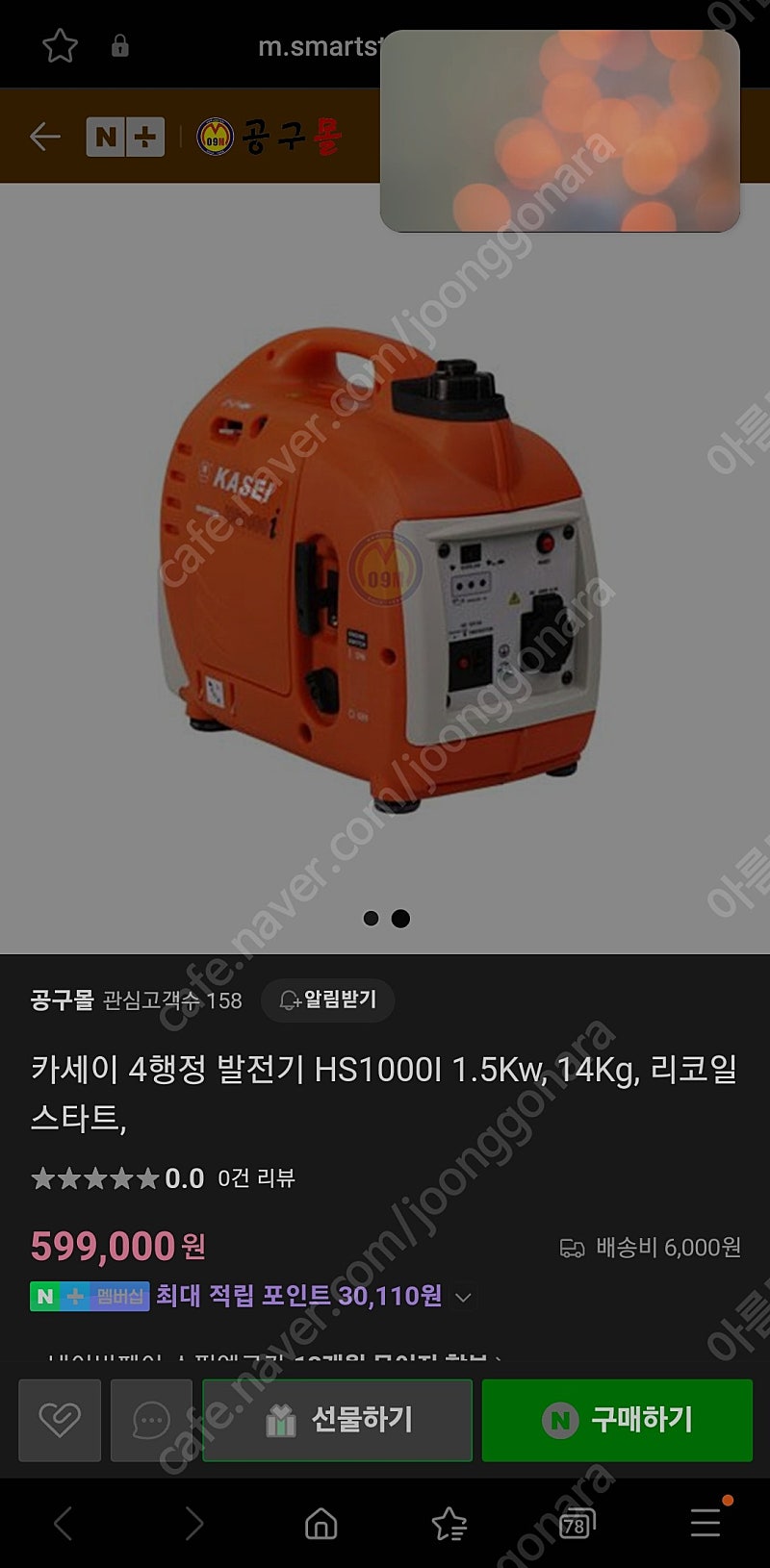Tap 구매하기 to buy the generator
This screenshot has width=770, height=1568.
click(x=617, y=1420)
